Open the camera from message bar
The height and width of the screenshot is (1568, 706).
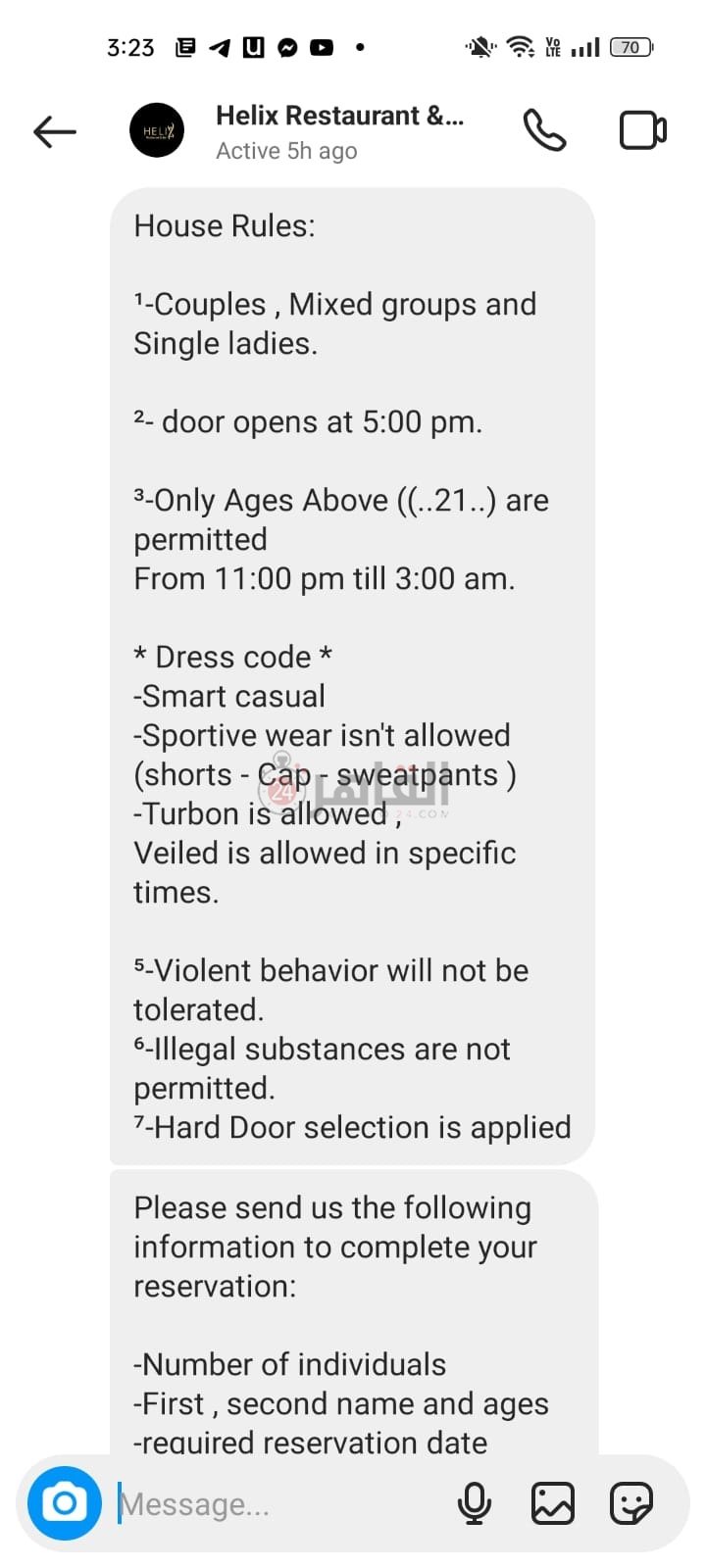(x=65, y=1502)
